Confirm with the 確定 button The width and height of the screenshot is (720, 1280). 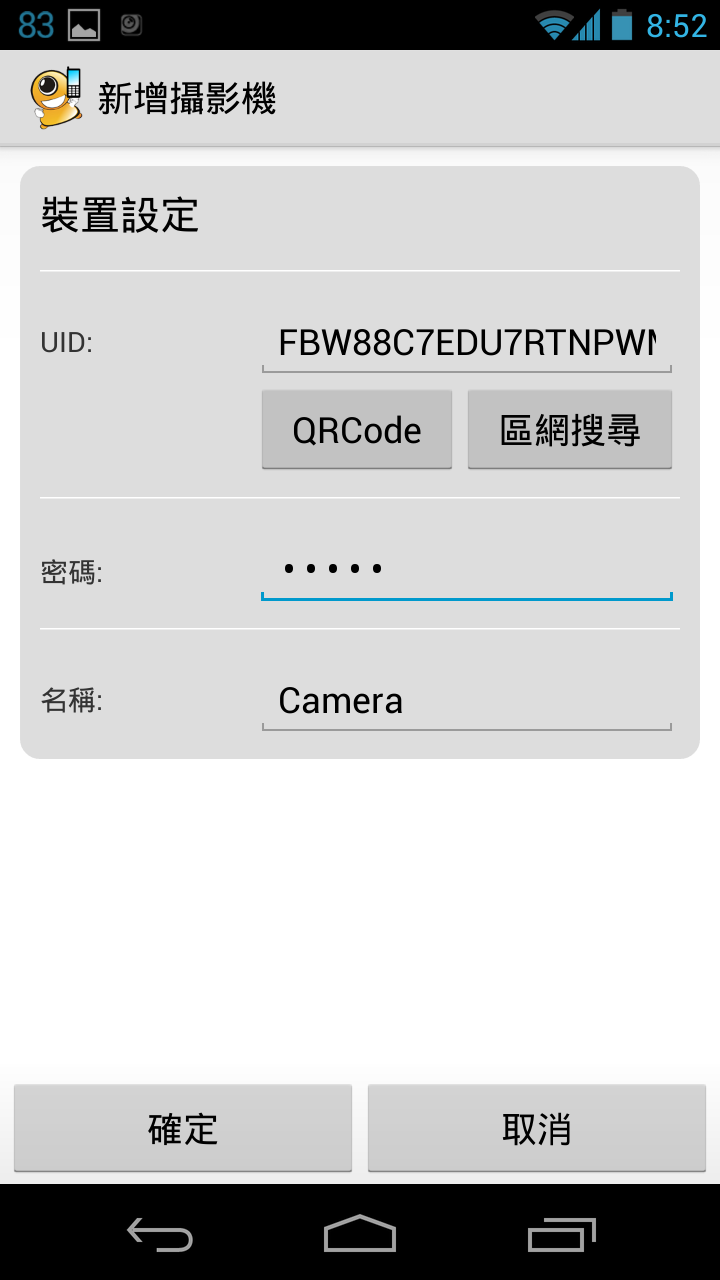point(183,1128)
